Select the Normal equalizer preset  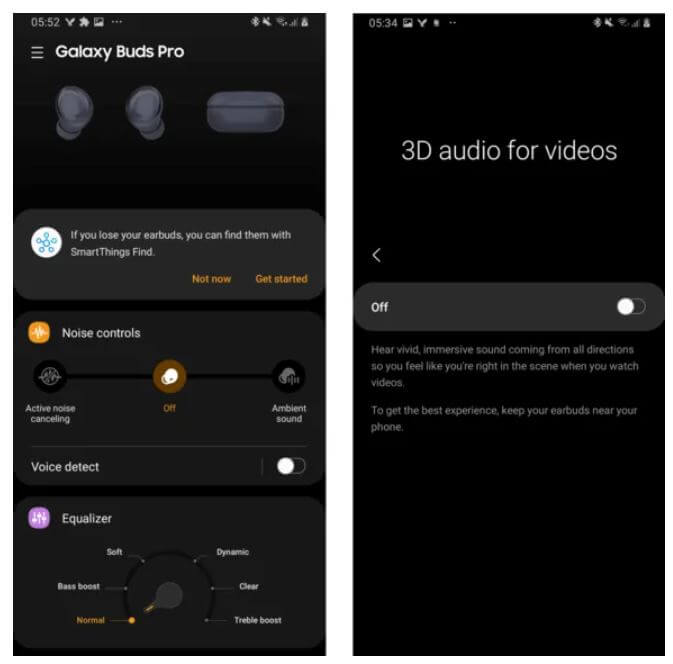[92, 620]
